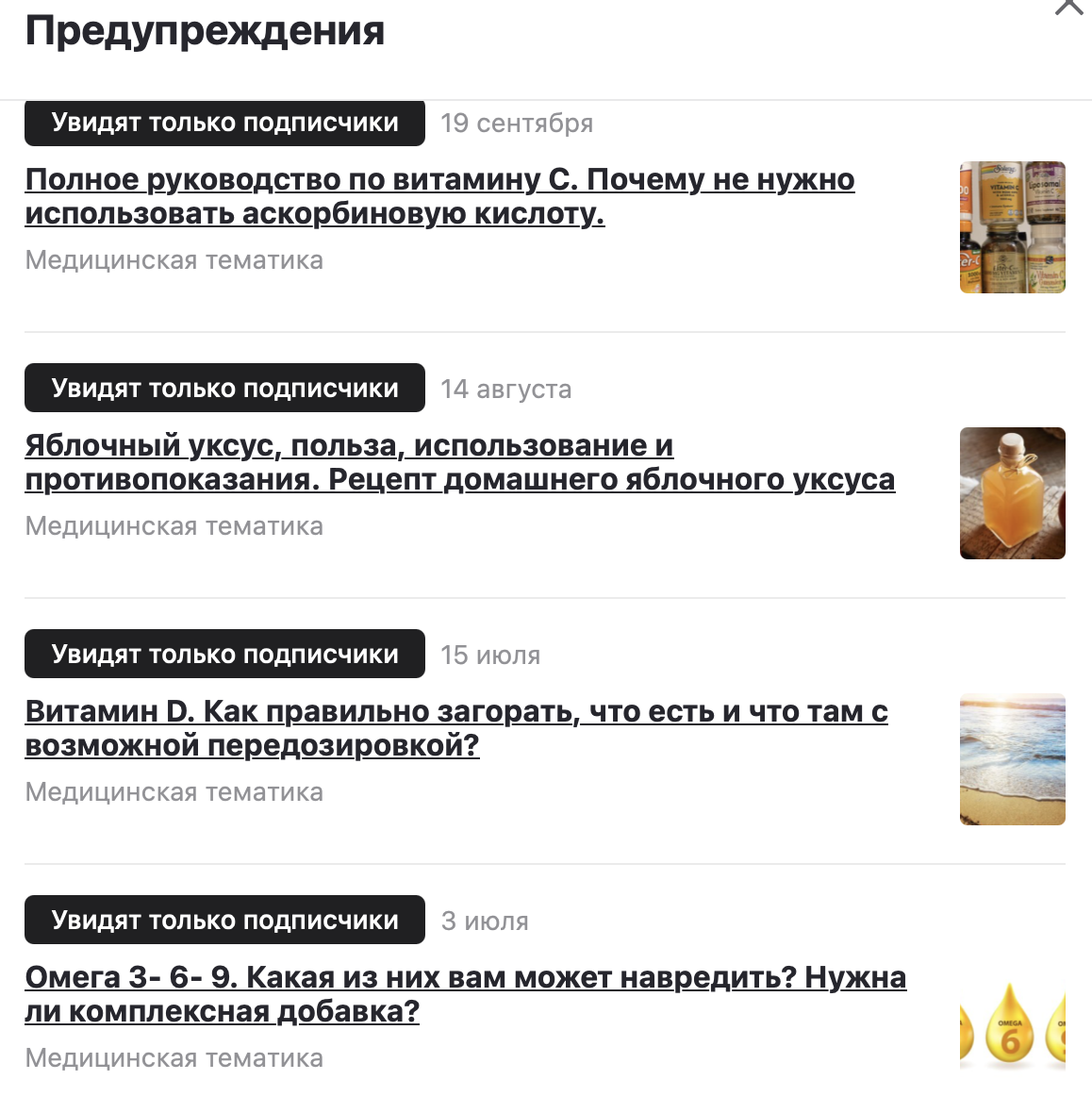The image size is (1092, 1113).
Task: Click the subscribers-only badge on the vinegar post
Action: click(x=224, y=388)
